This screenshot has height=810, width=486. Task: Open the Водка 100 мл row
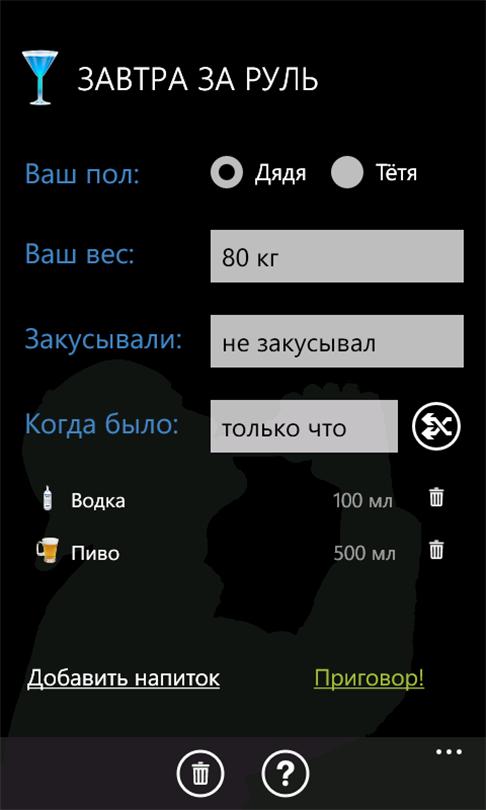pyautogui.click(x=217, y=500)
